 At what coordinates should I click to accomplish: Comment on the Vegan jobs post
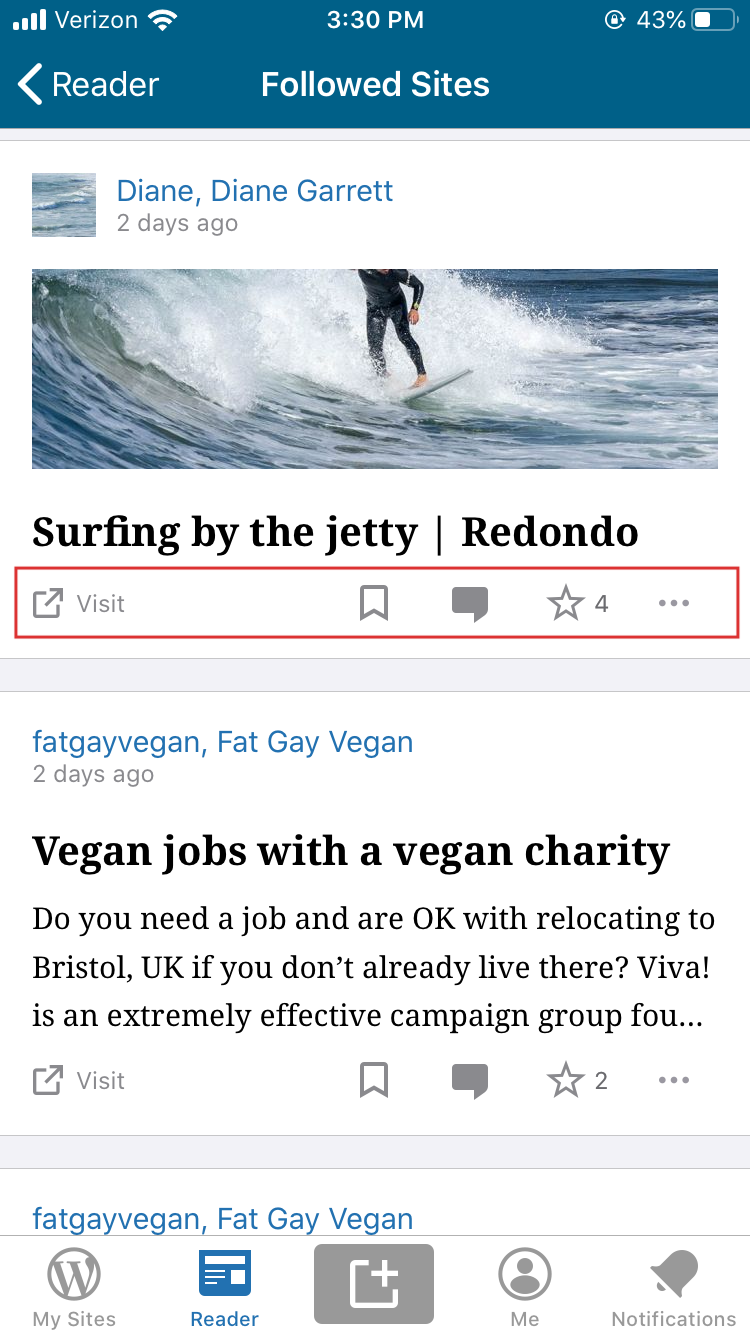(469, 1081)
